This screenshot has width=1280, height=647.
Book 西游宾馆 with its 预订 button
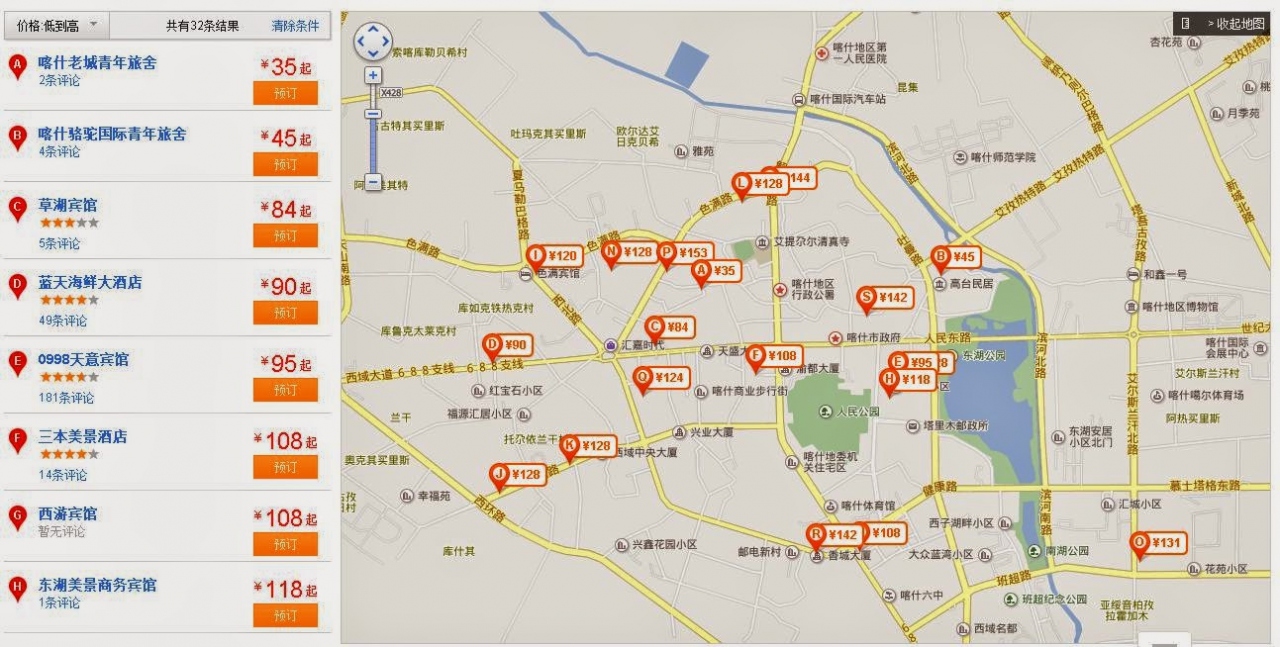tap(285, 543)
